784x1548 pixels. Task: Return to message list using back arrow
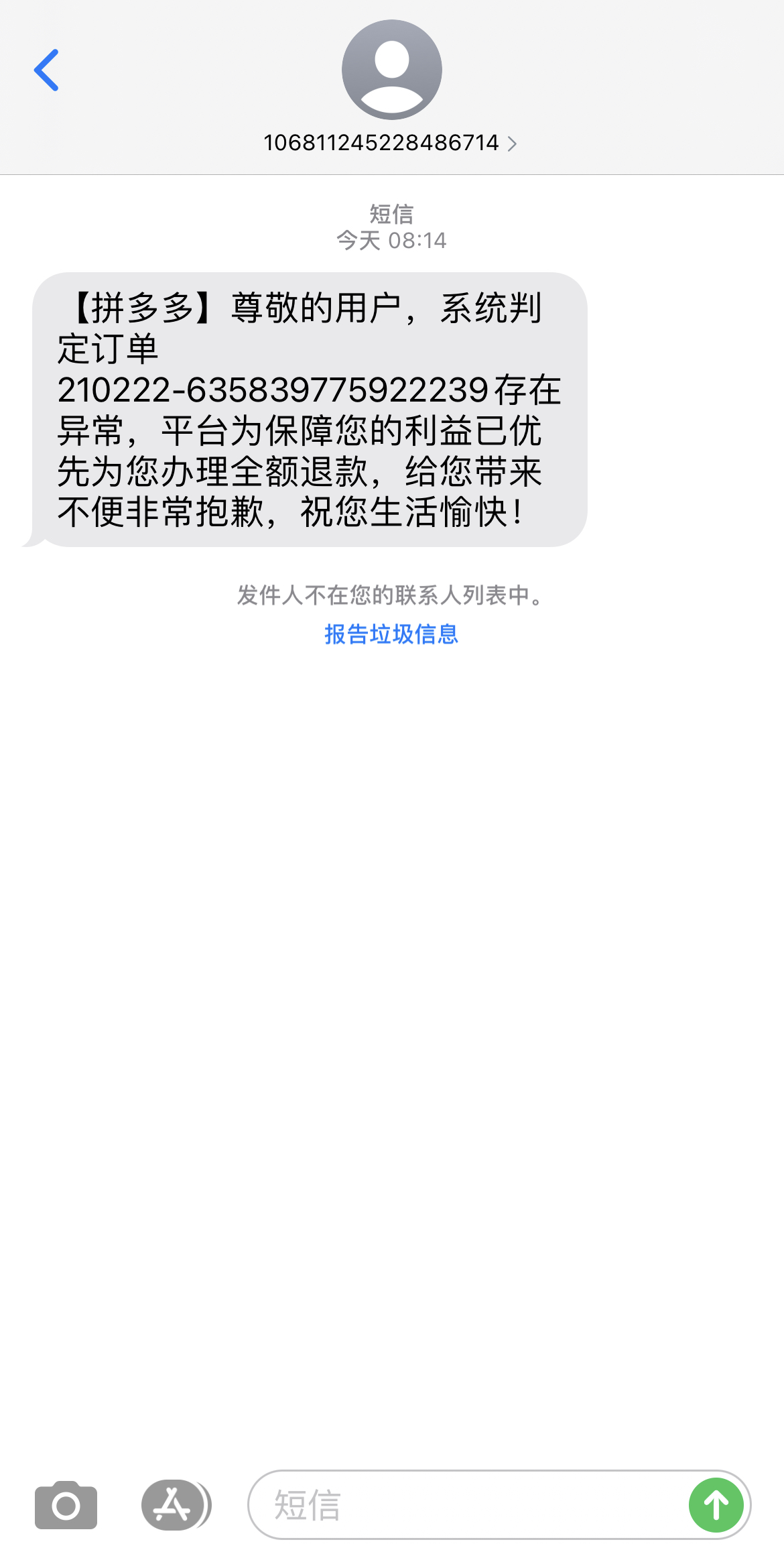[47, 70]
